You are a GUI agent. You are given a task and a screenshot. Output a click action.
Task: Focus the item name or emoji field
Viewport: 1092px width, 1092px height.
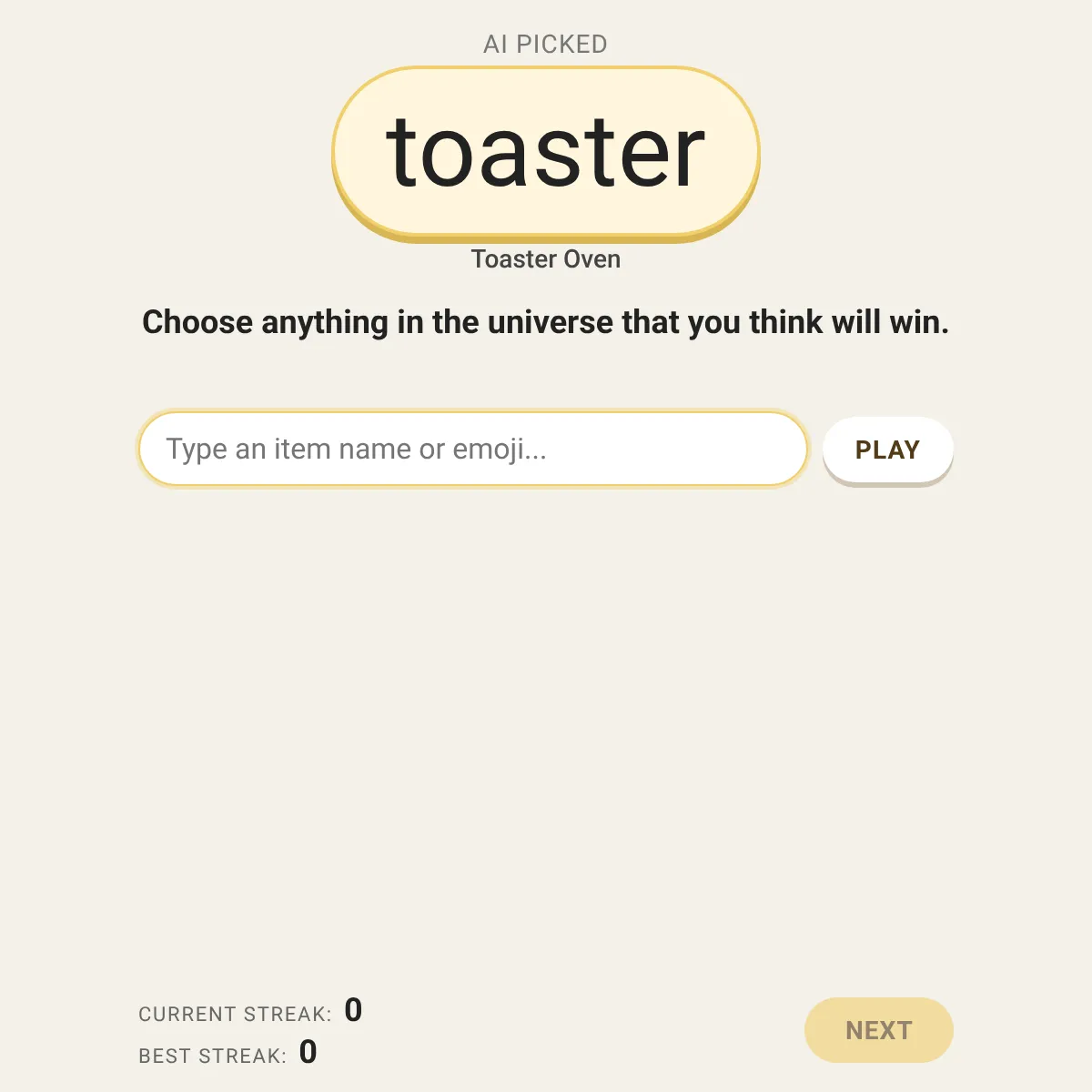tap(473, 449)
